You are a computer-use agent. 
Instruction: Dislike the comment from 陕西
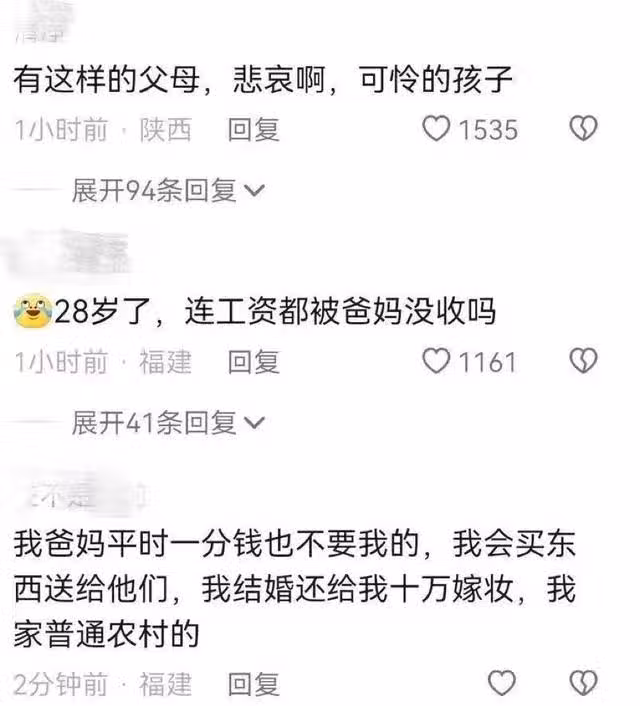point(583,129)
